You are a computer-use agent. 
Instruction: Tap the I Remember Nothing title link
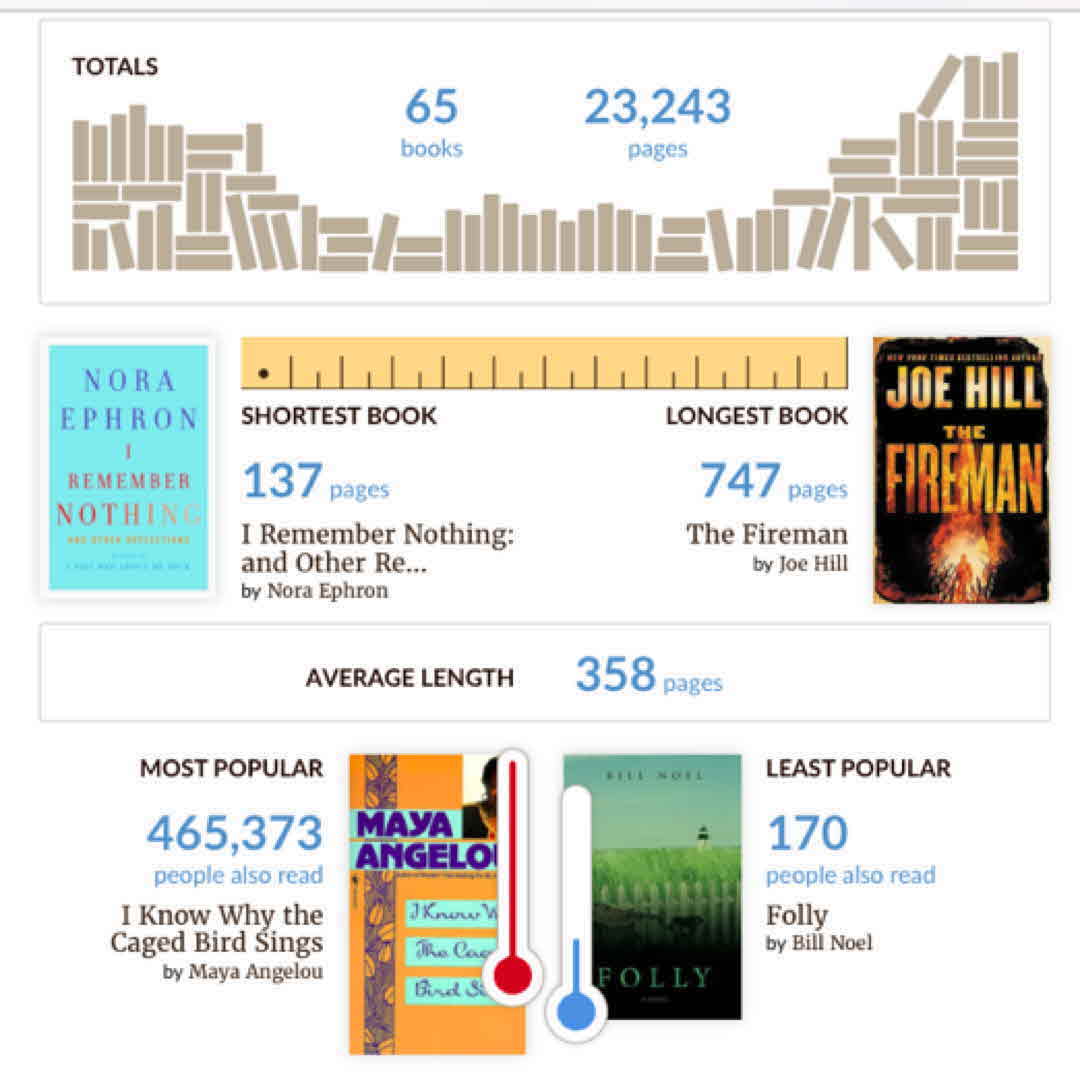click(x=377, y=547)
